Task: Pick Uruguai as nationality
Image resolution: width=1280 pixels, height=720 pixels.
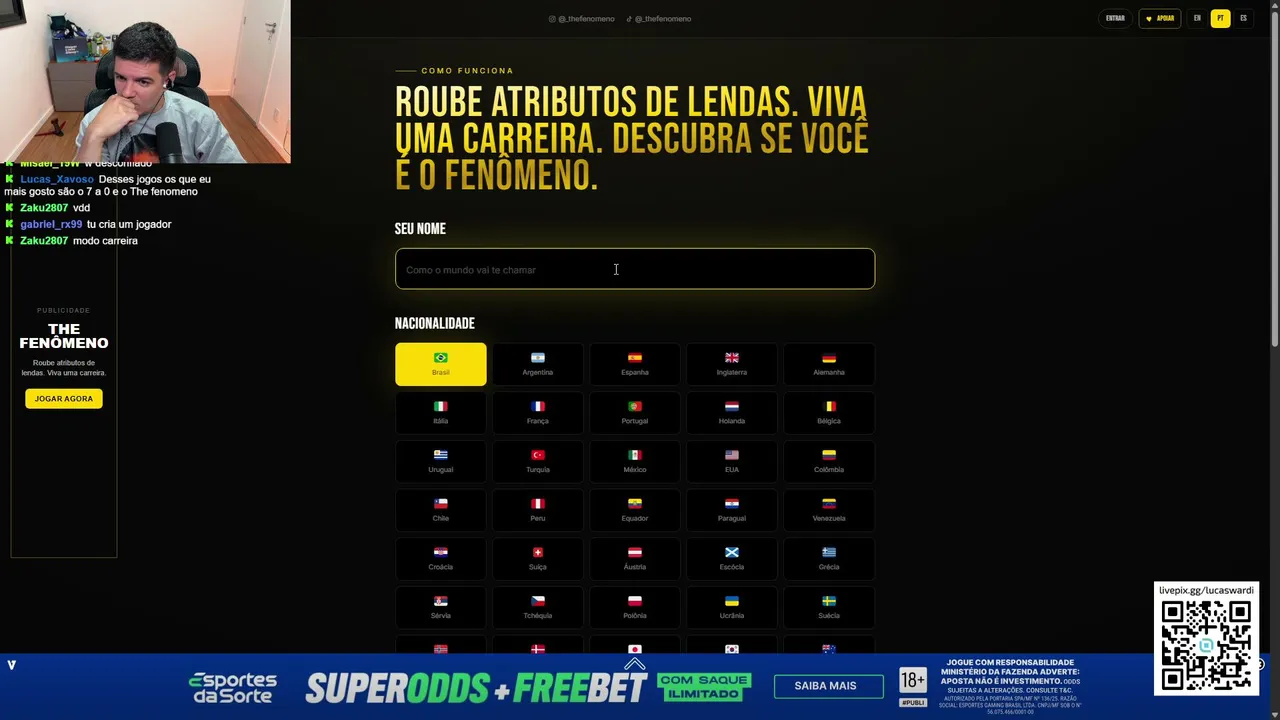Action: pos(440,461)
